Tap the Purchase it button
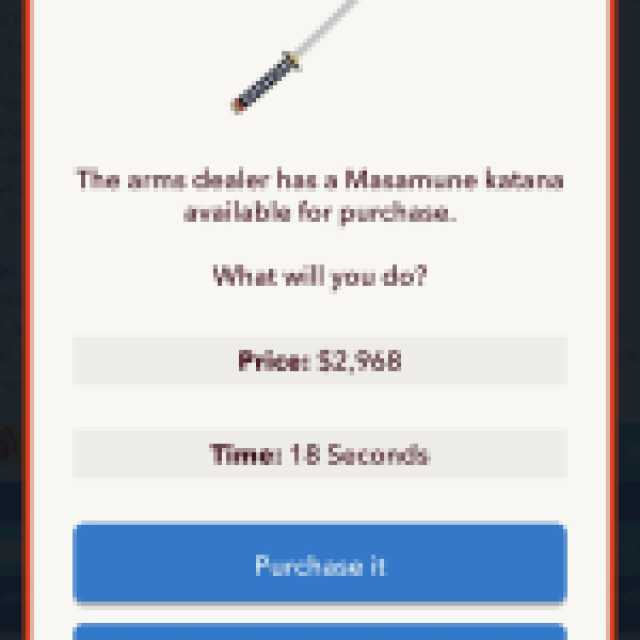This screenshot has height=640, width=640. [x=320, y=564]
